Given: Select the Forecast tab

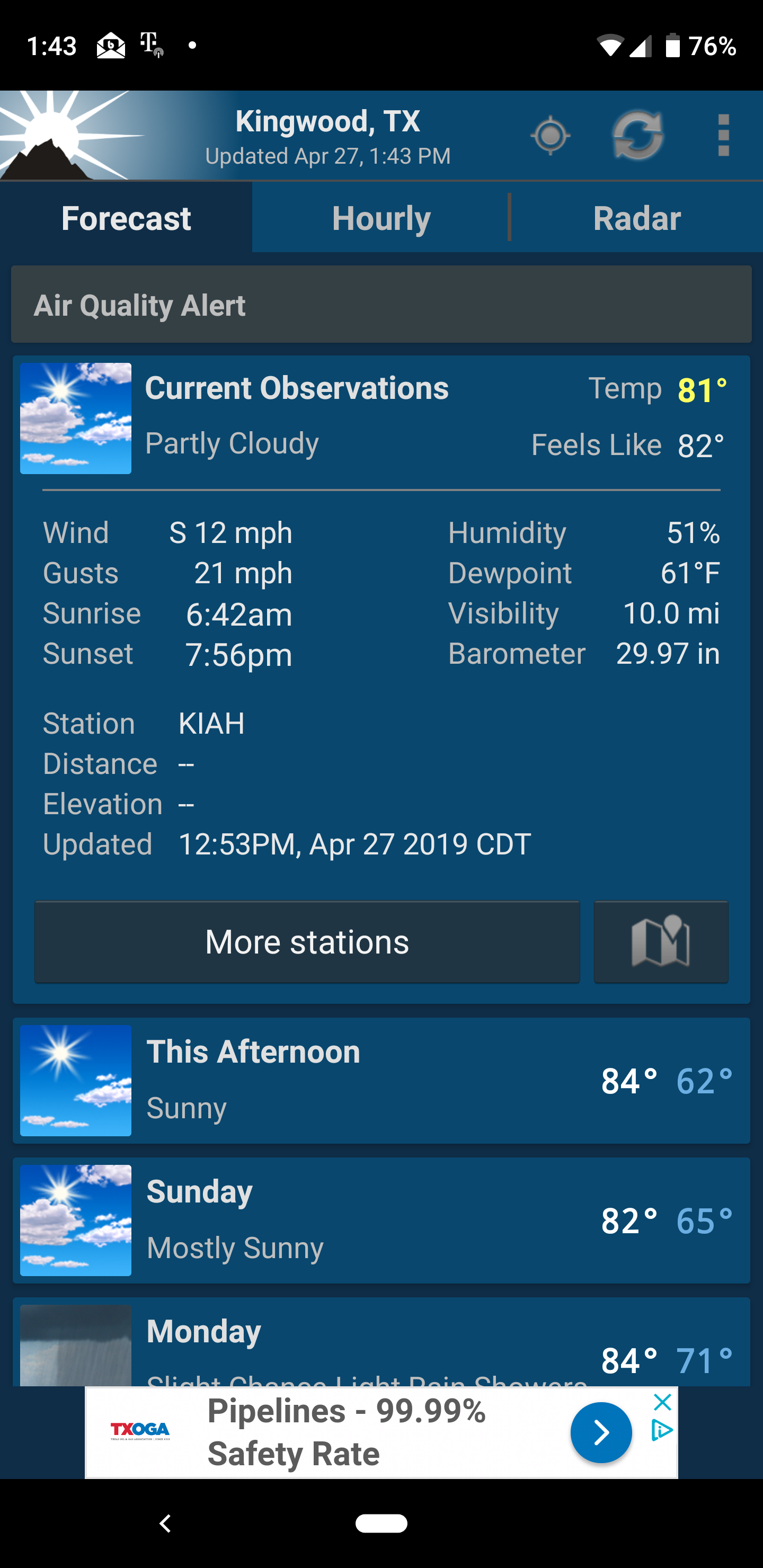Looking at the screenshot, I should (x=126, y=218).
